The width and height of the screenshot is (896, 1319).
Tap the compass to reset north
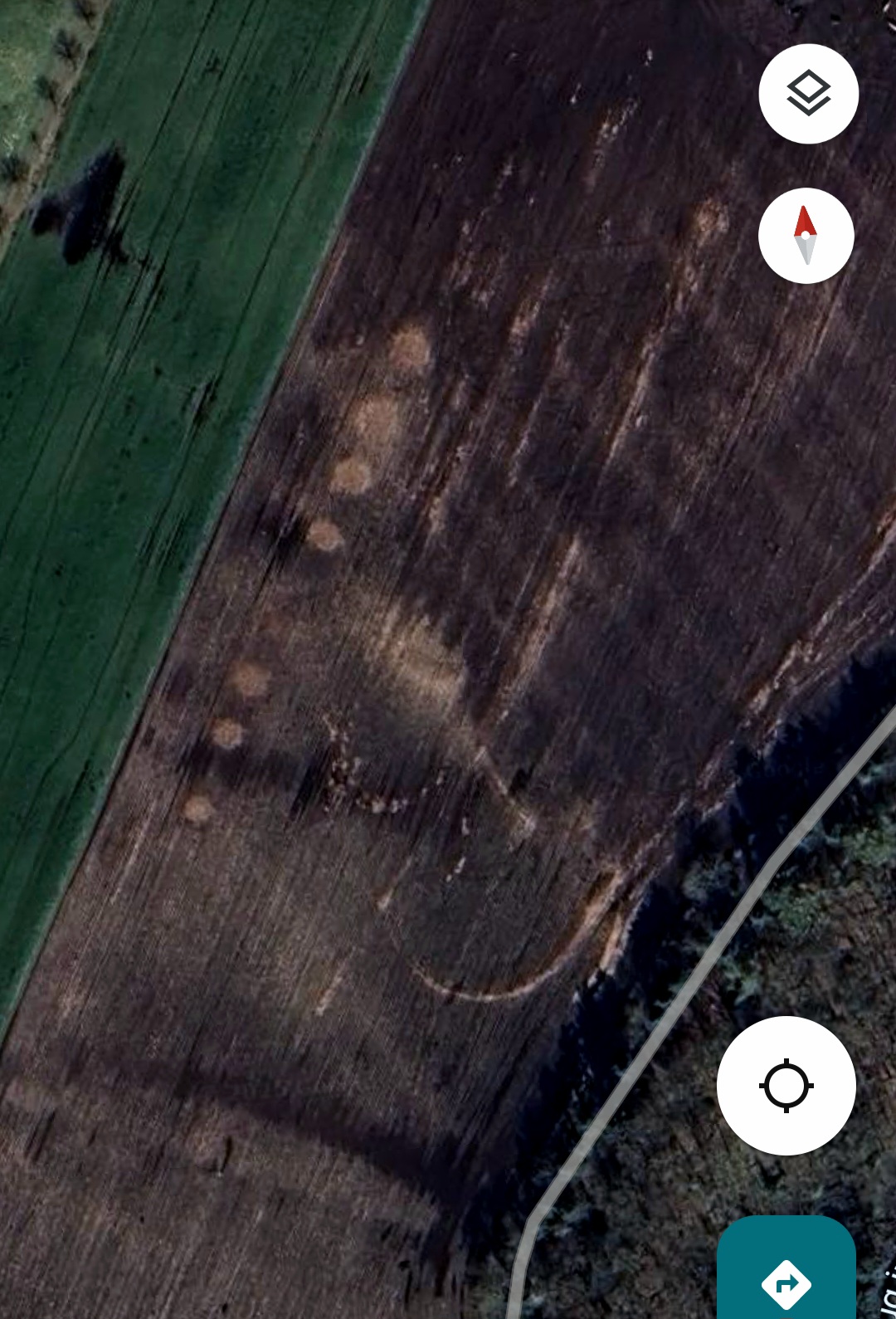(806, 236)
